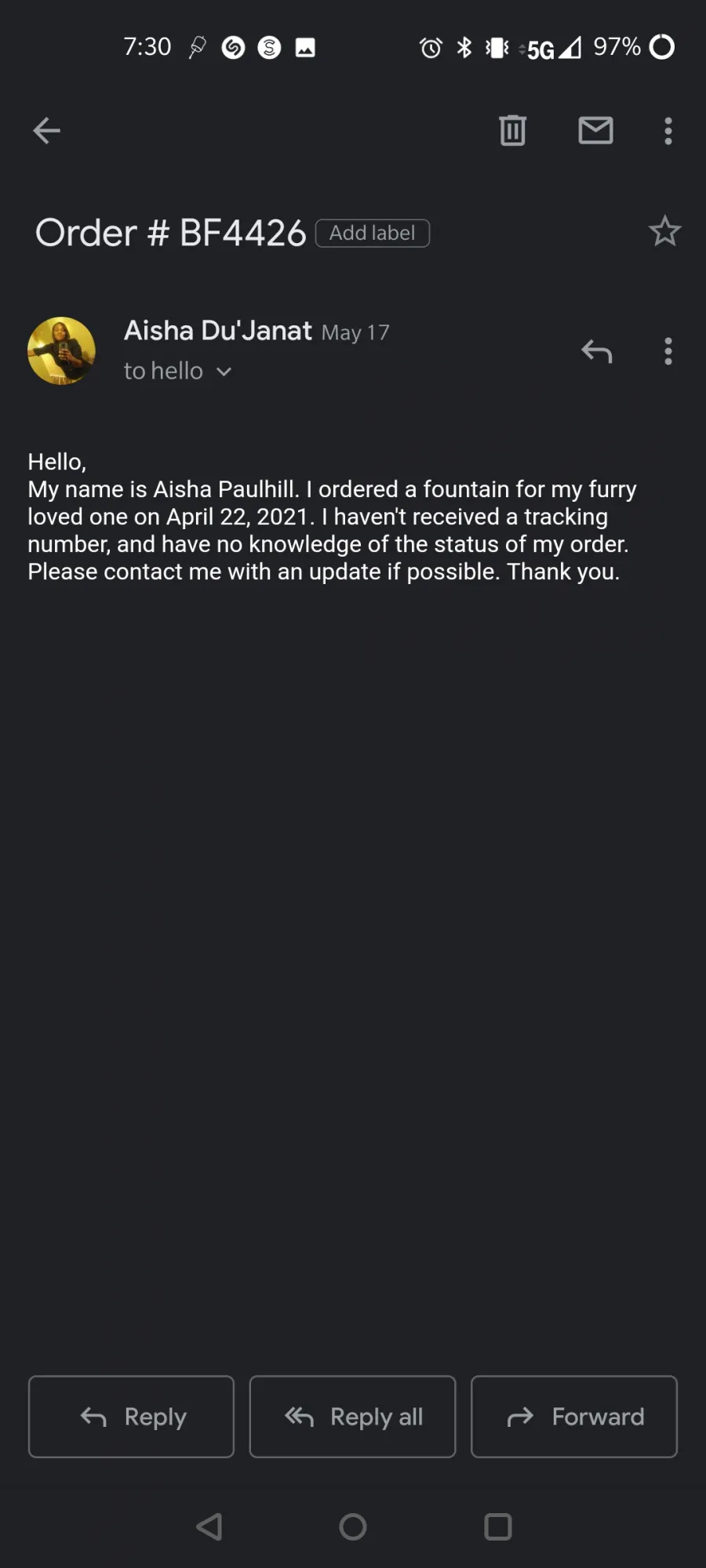Tap the reply arrow beside Aisha's name
The width and height of the screenshot is (706, 1568).
[596, 351]
